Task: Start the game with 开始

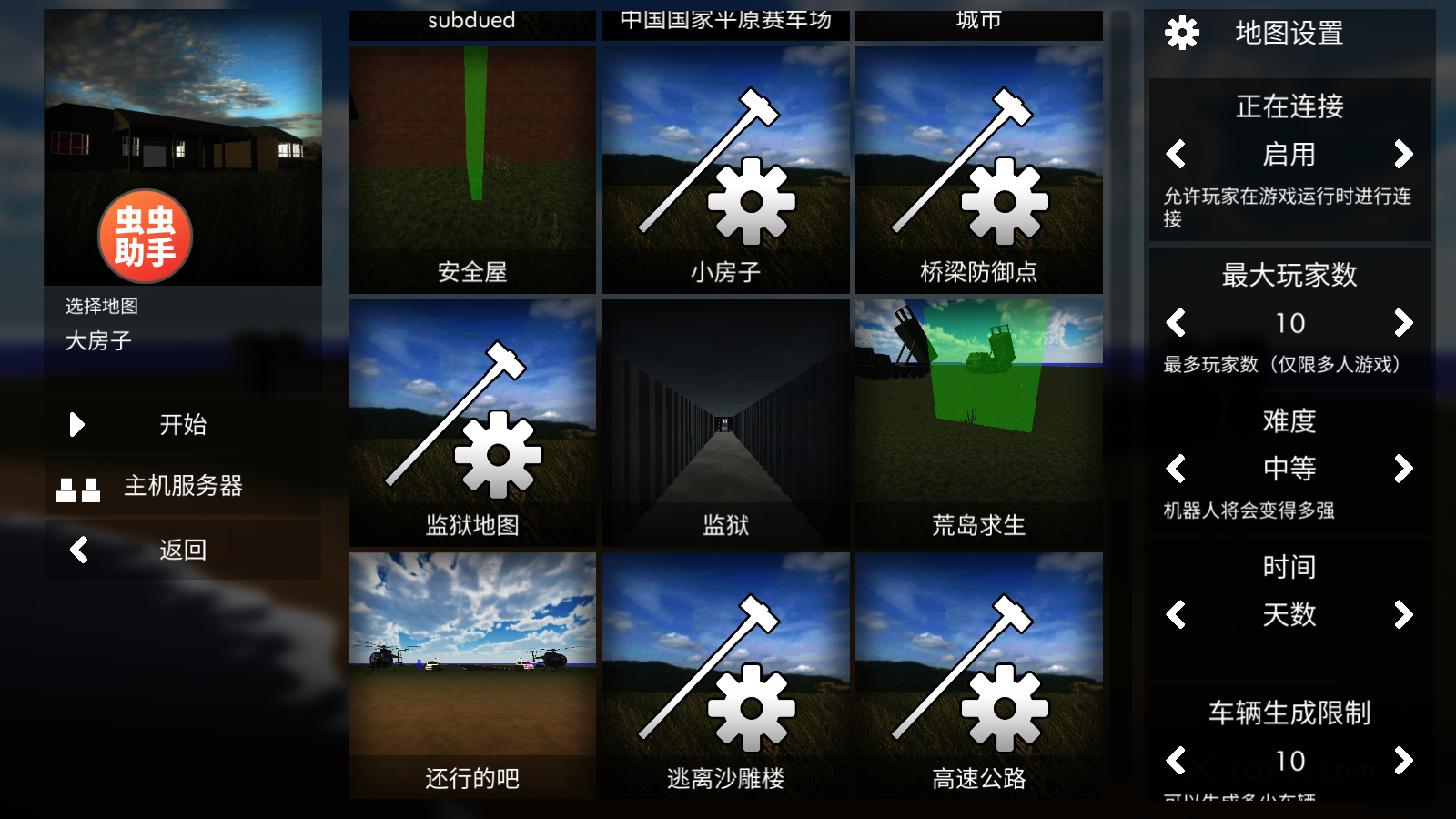Action: pyautogui.click(x=183, y=424)
